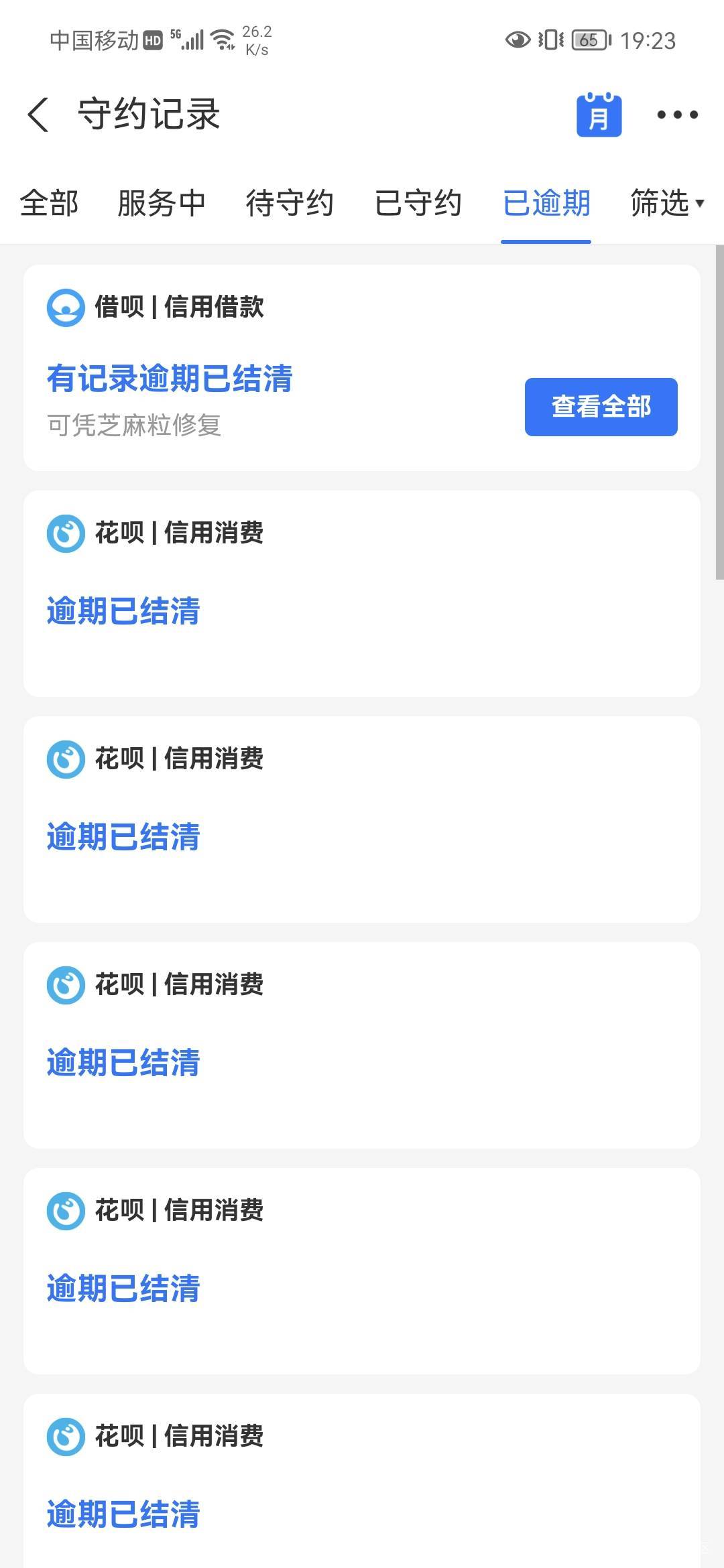Viewport: 724px width, 1568px height.
Task: Switch to the 全部 tab
Action: click(50, 203)
